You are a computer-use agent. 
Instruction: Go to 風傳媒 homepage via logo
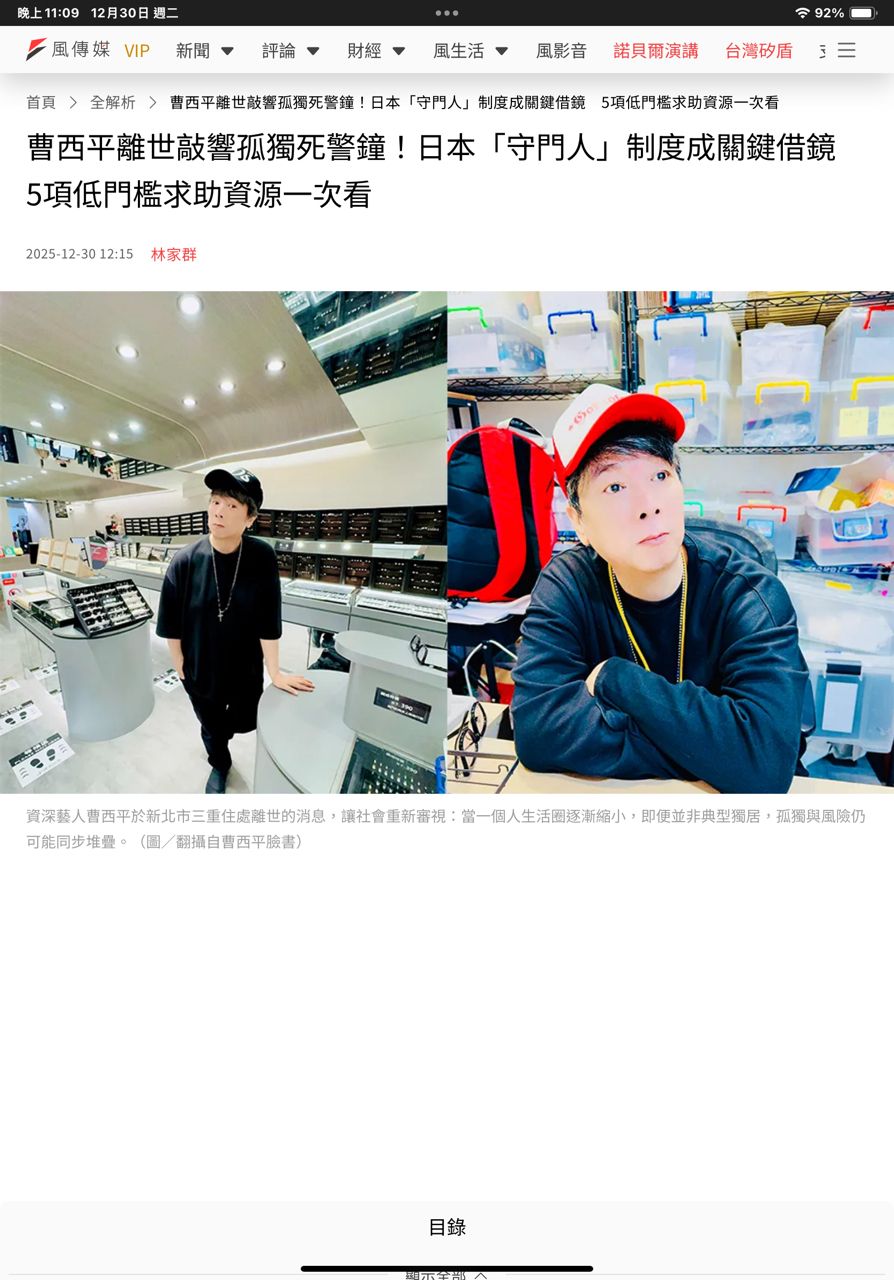[x=68, y=50]
